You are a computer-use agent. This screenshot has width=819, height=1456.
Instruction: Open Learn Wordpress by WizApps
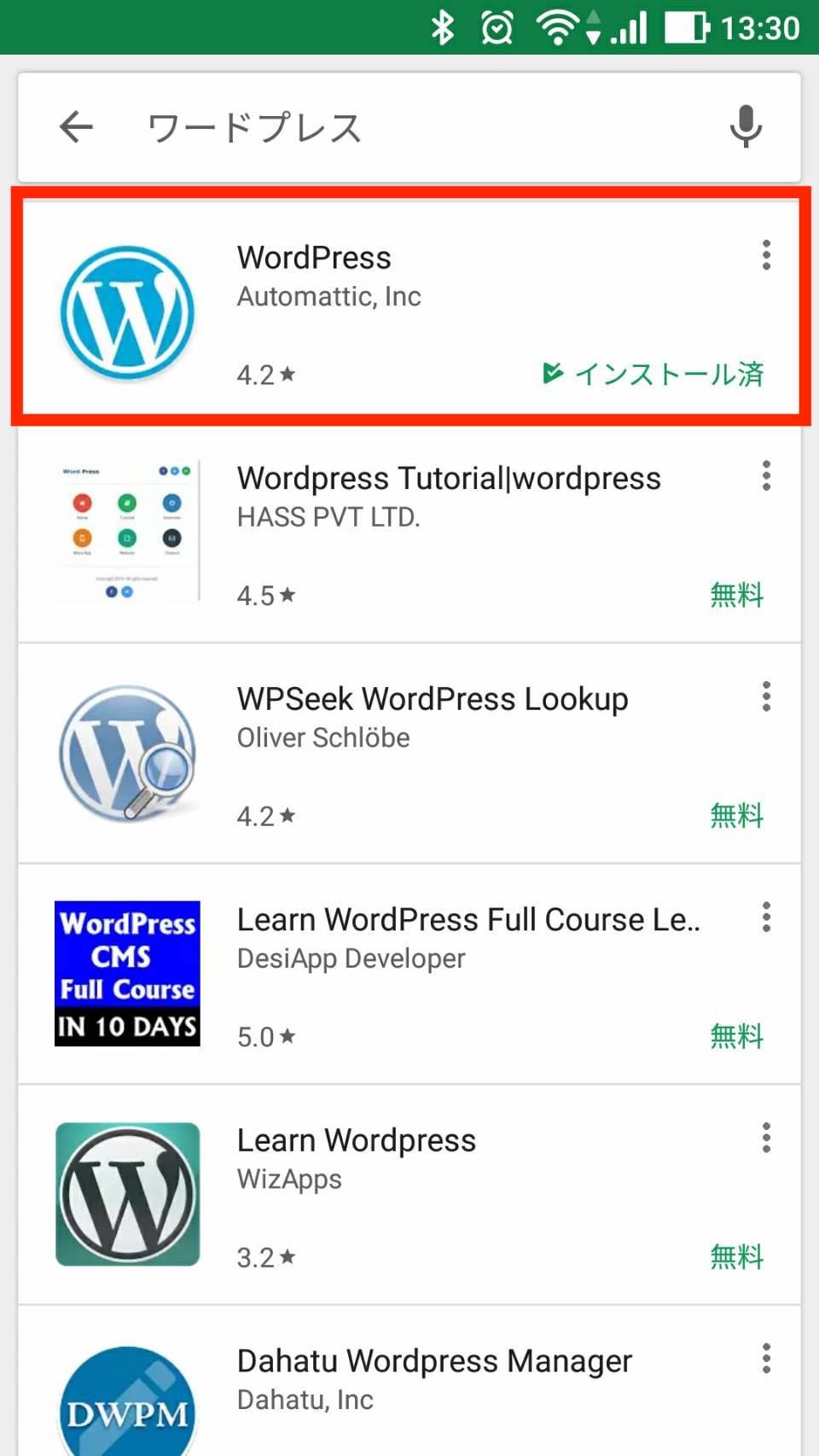coord(409,1195)
